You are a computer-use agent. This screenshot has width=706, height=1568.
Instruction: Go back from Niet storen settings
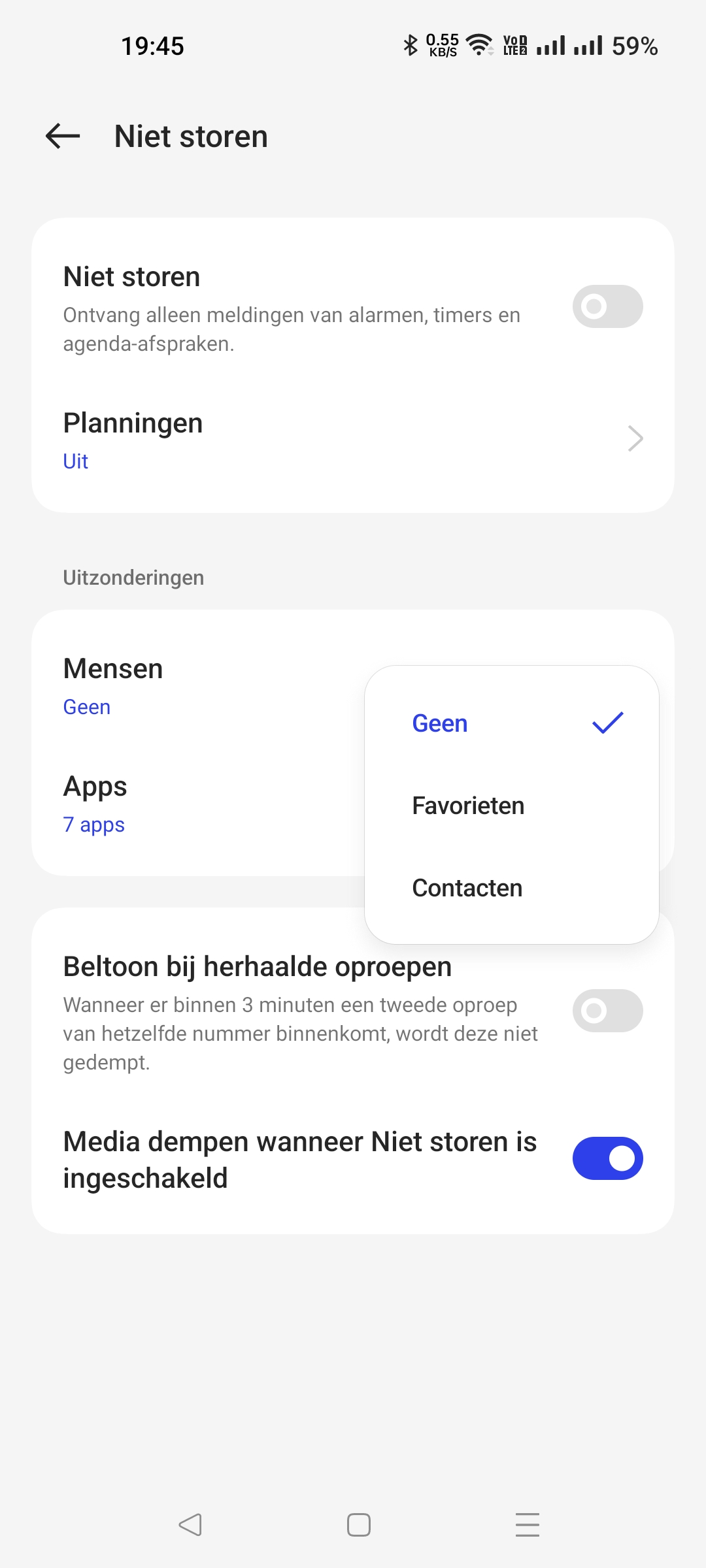tap(63, 137)
